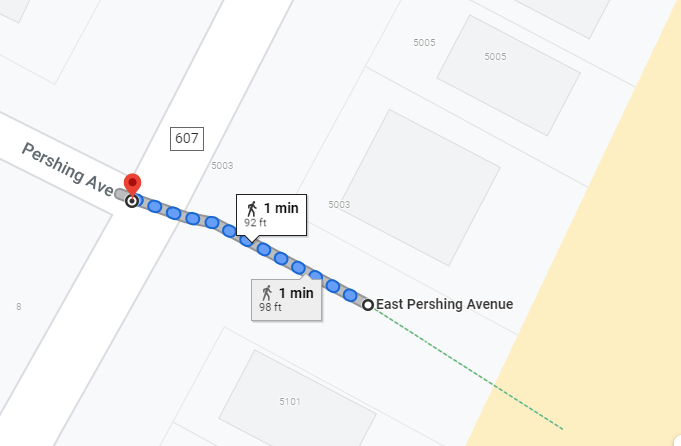Select the alternate 98 ft route label

[x=286, y=299]
